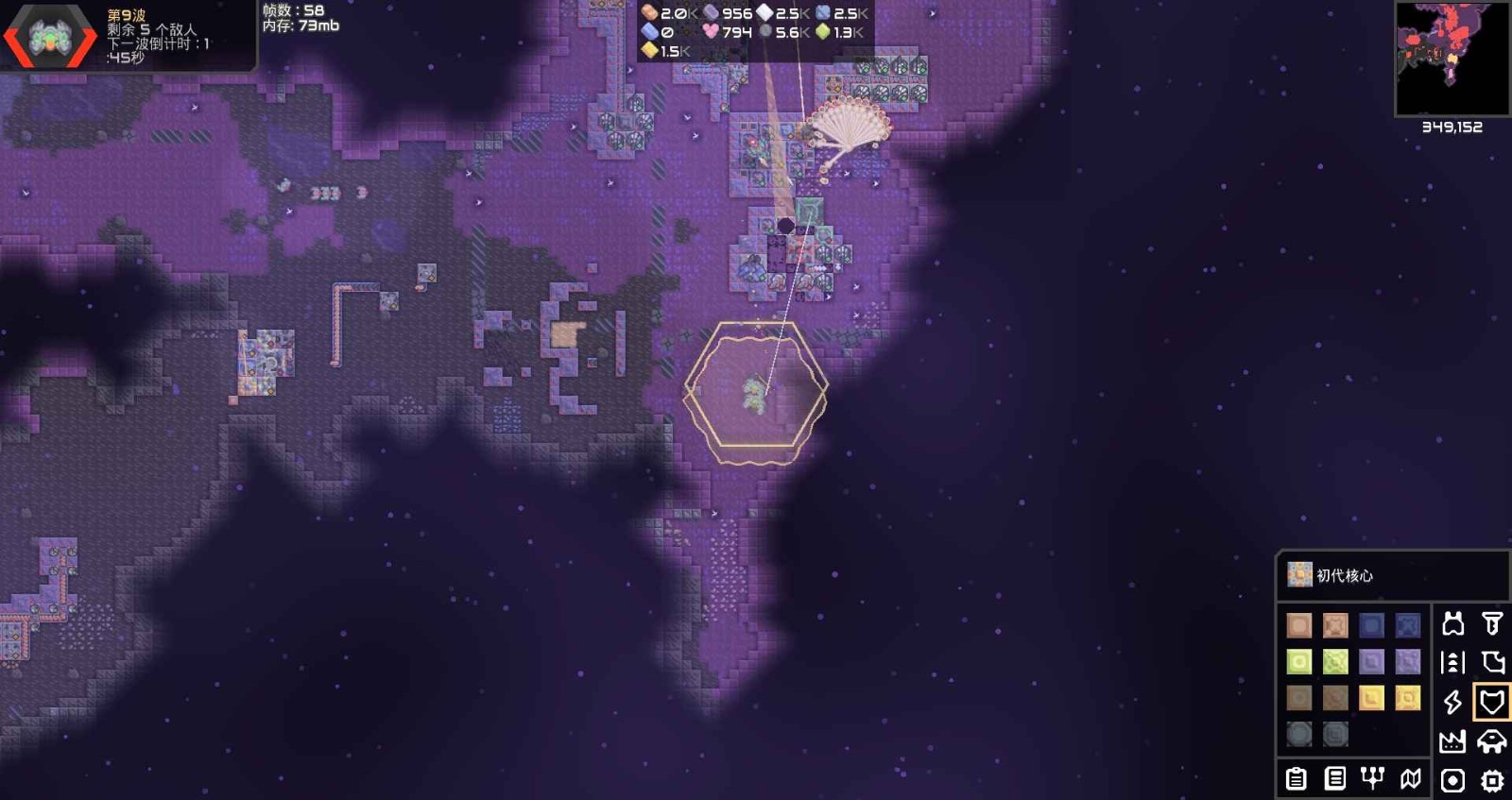Open the schematics clipboard
This screenshot has height=800, width=1512.
[x=1297, y=778]
